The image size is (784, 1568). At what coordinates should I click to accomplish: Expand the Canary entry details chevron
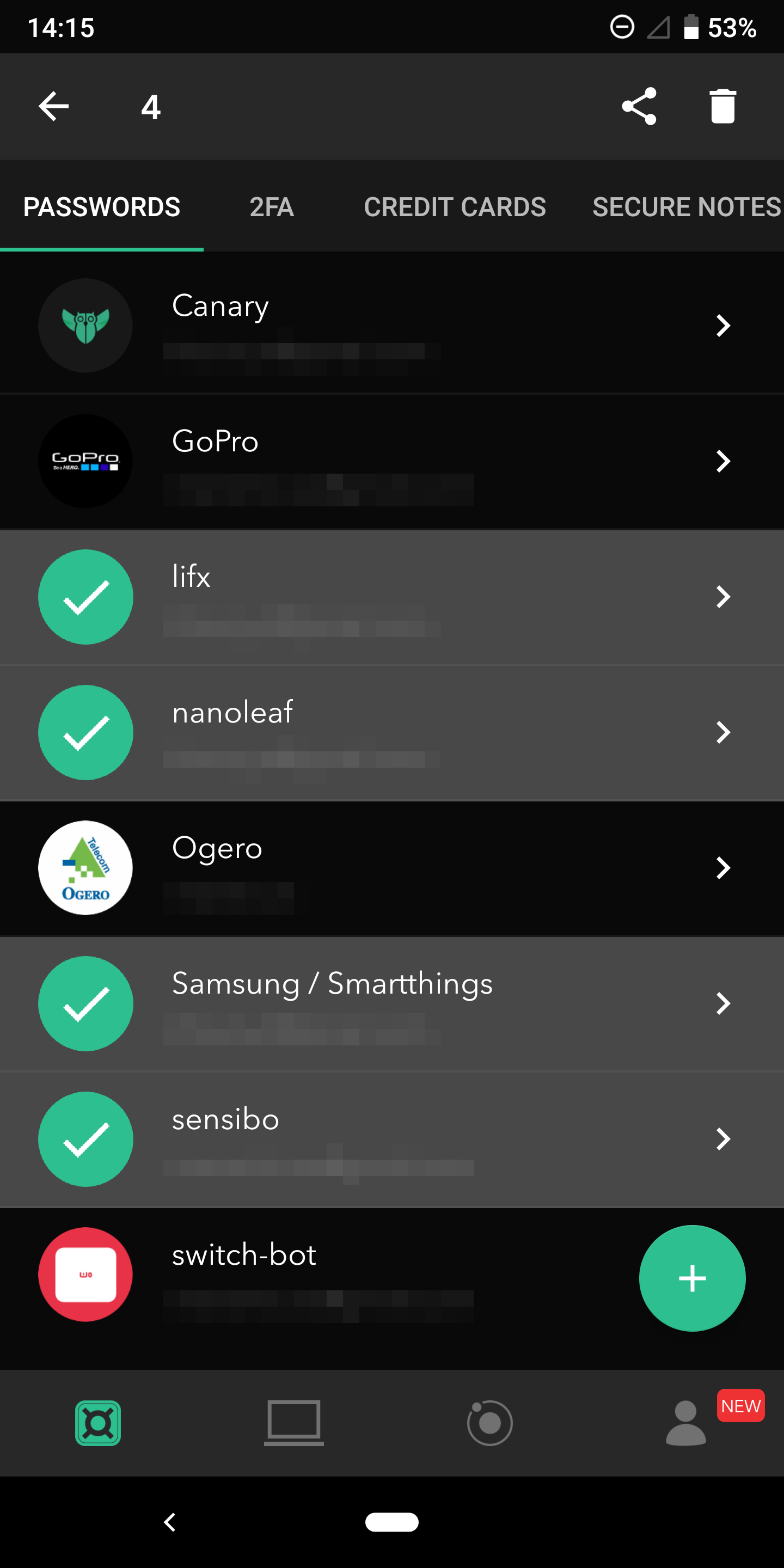pos(722,325)
